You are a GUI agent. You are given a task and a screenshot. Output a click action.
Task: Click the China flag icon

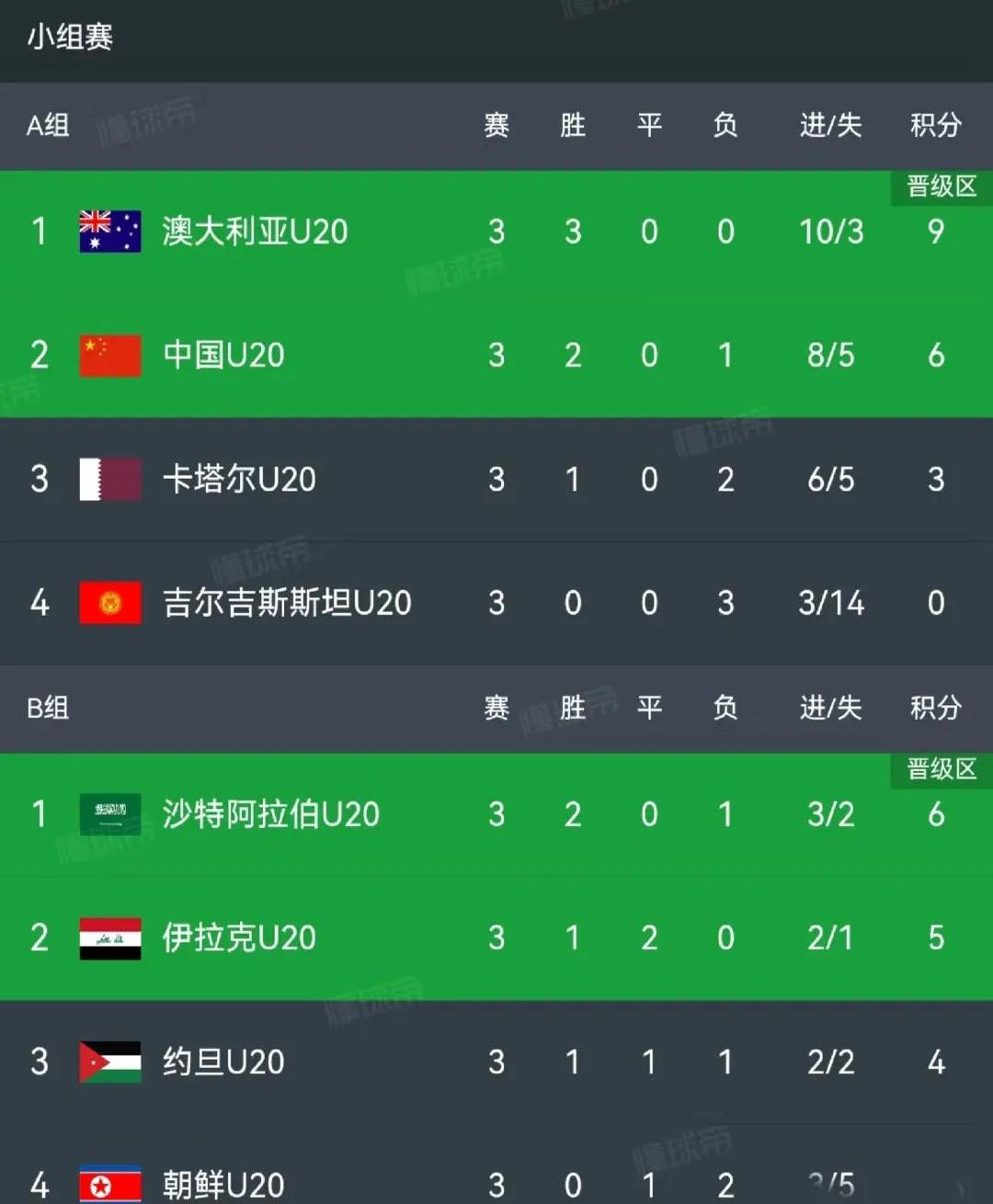pyautogui.click(x=109, y=356)
